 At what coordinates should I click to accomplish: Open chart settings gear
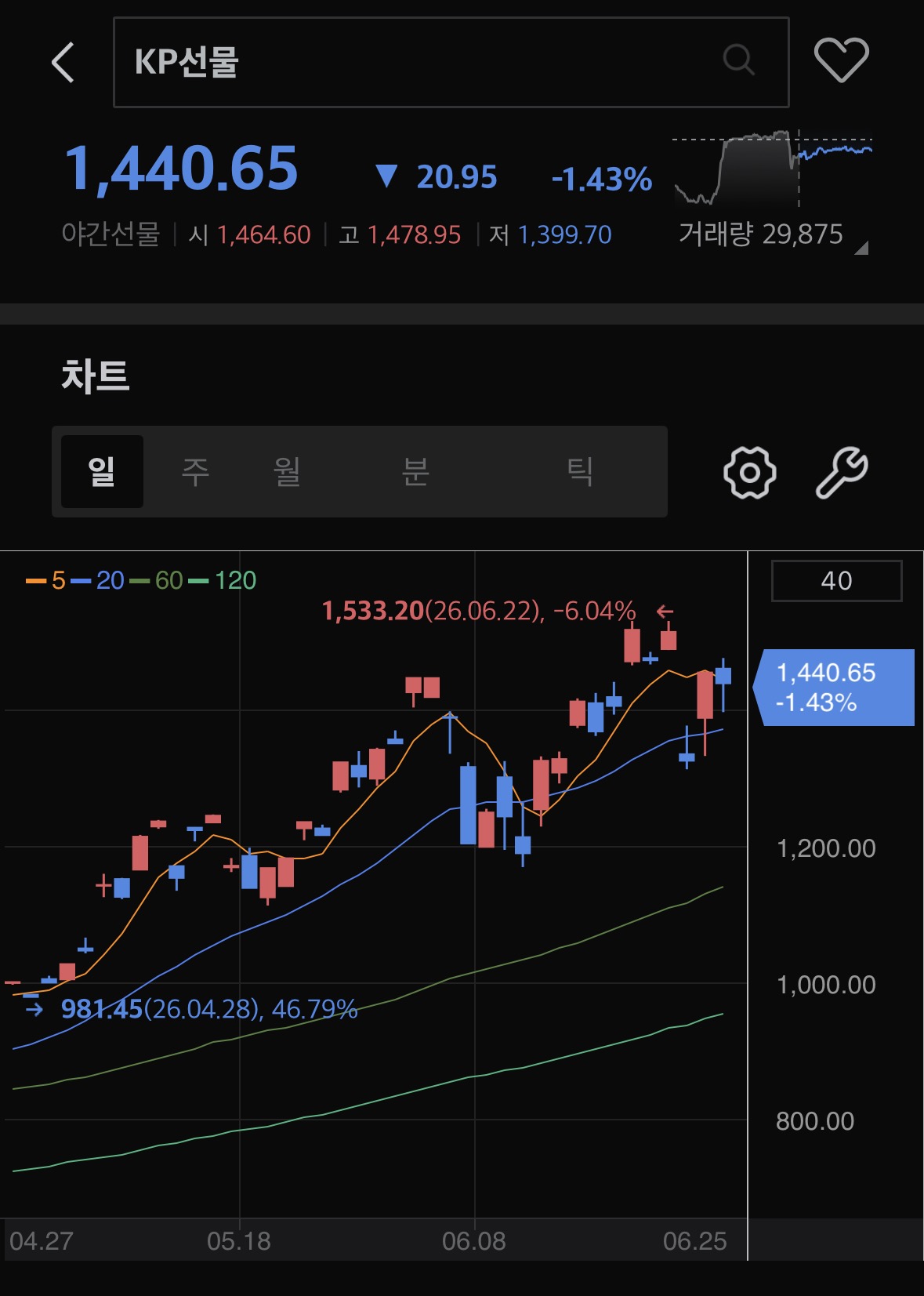click(749, 473)
